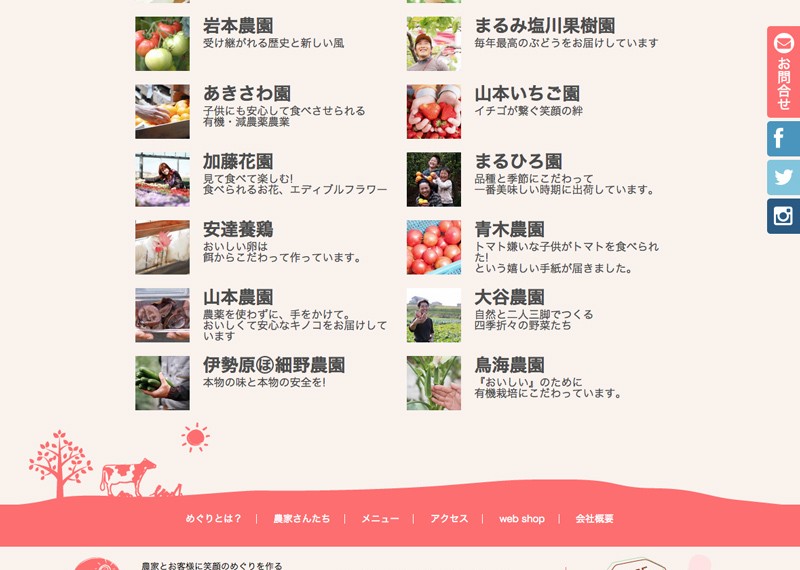Open アクセス in the footer navigation
The image size is (800, 570).
coord(449,519)
